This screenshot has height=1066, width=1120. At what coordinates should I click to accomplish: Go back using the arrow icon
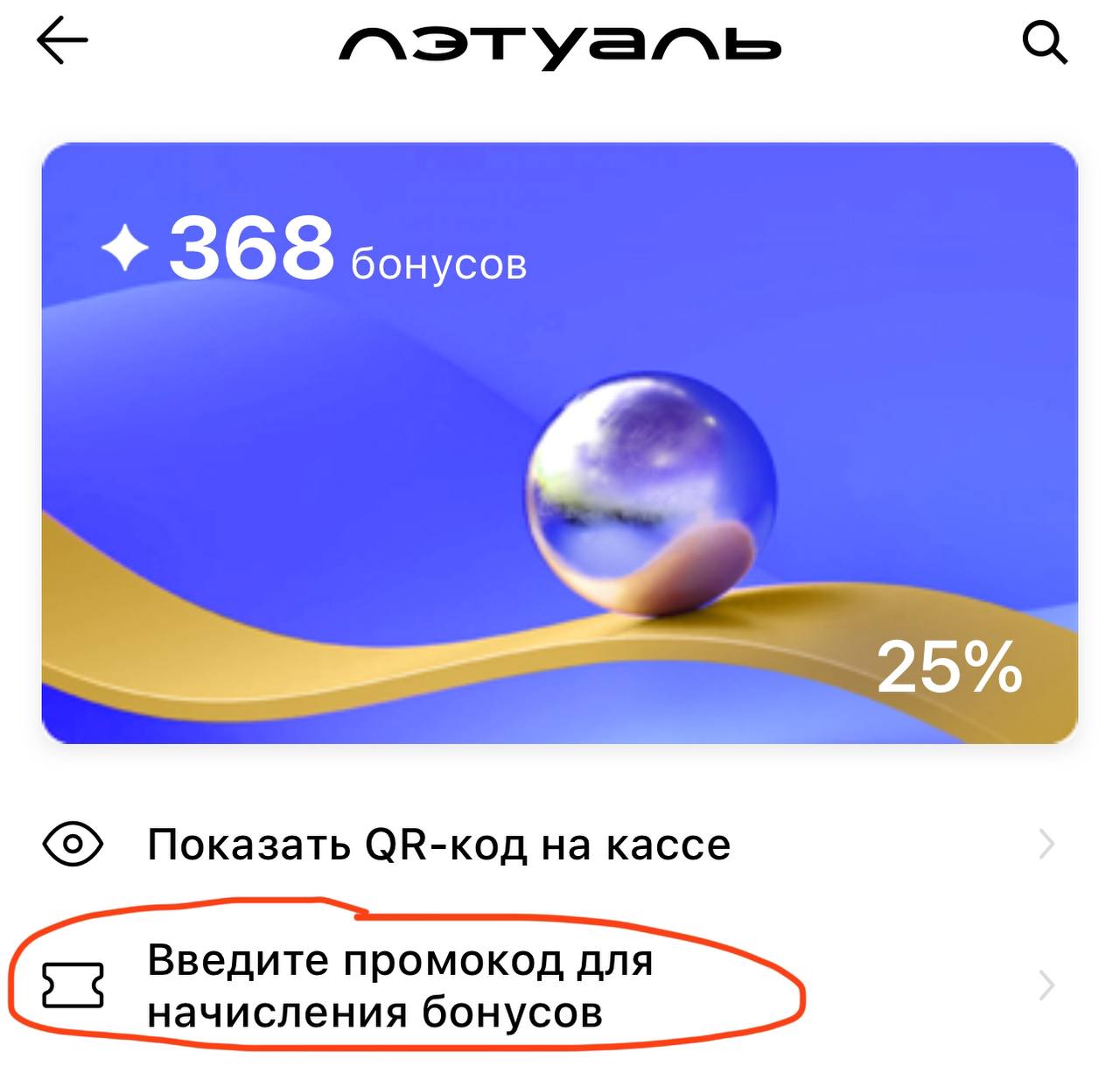click(62, 41)
